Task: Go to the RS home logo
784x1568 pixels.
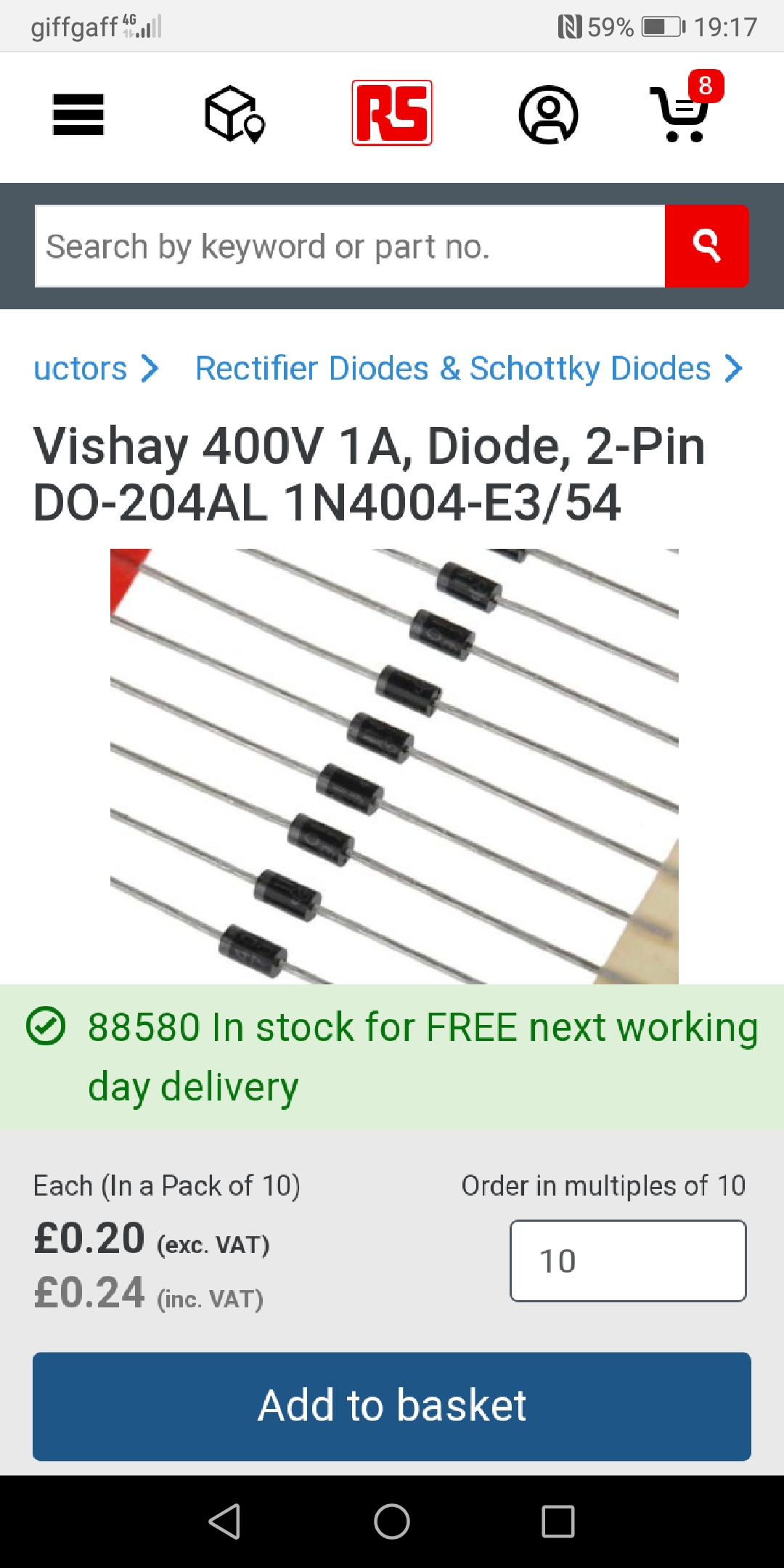Action: pyautogui.click(x=392, y=113)
